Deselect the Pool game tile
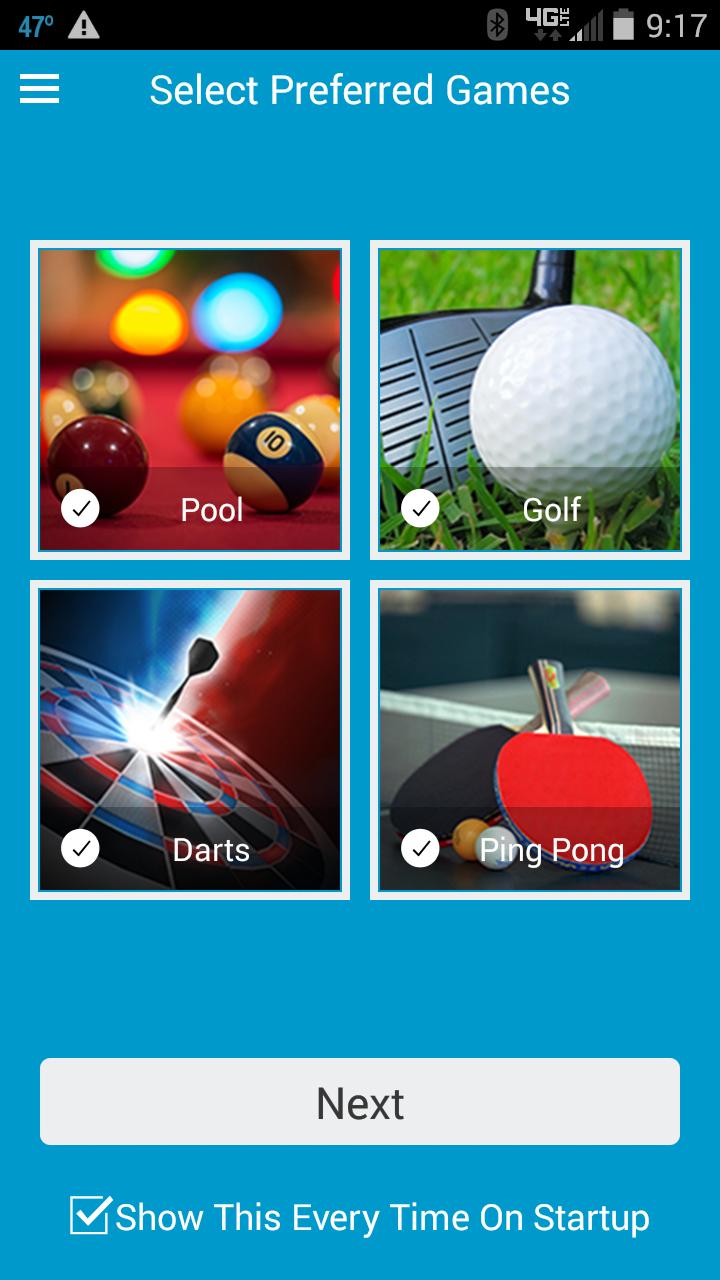 (x=190, y=400)
